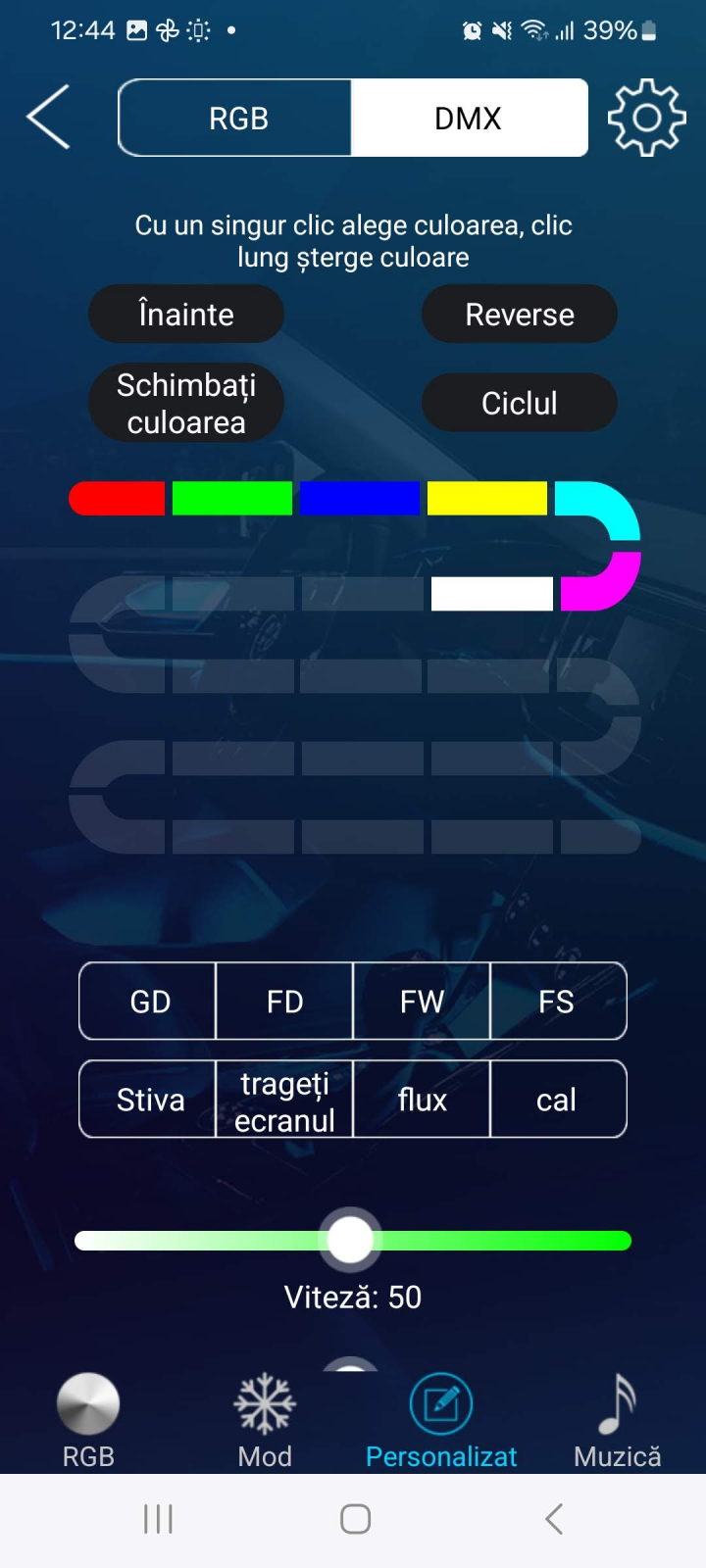706x1568 pixels.
Task: Select the Stiva effect option
Action: (x=148, y=1099)
